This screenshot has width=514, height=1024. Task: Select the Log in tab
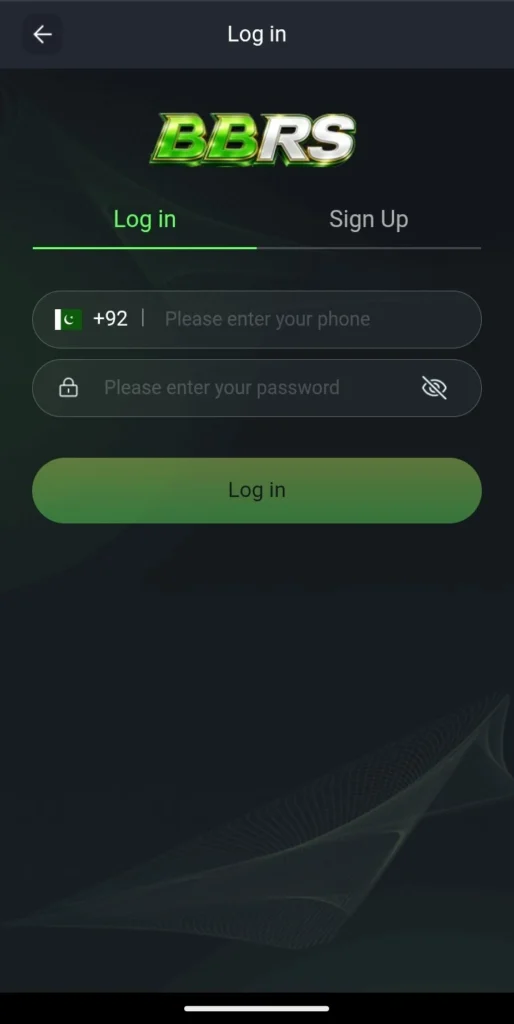144,219
